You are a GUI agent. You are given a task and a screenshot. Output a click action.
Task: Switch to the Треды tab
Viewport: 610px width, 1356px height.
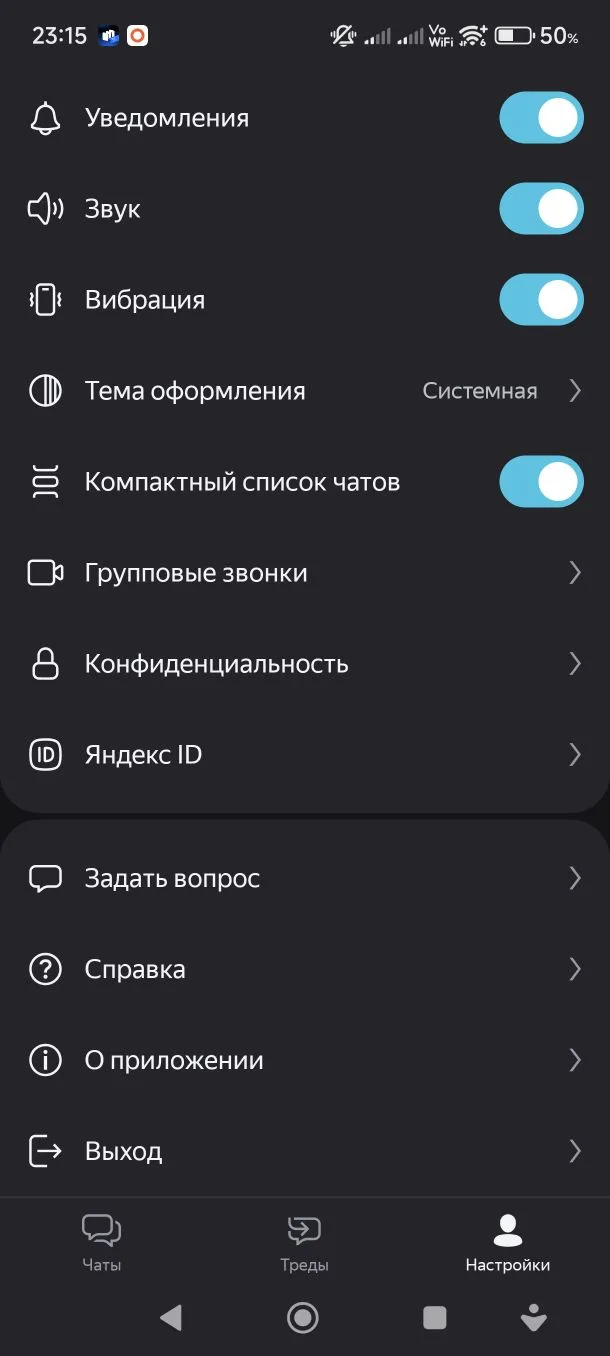click(x=304, y=1243)
